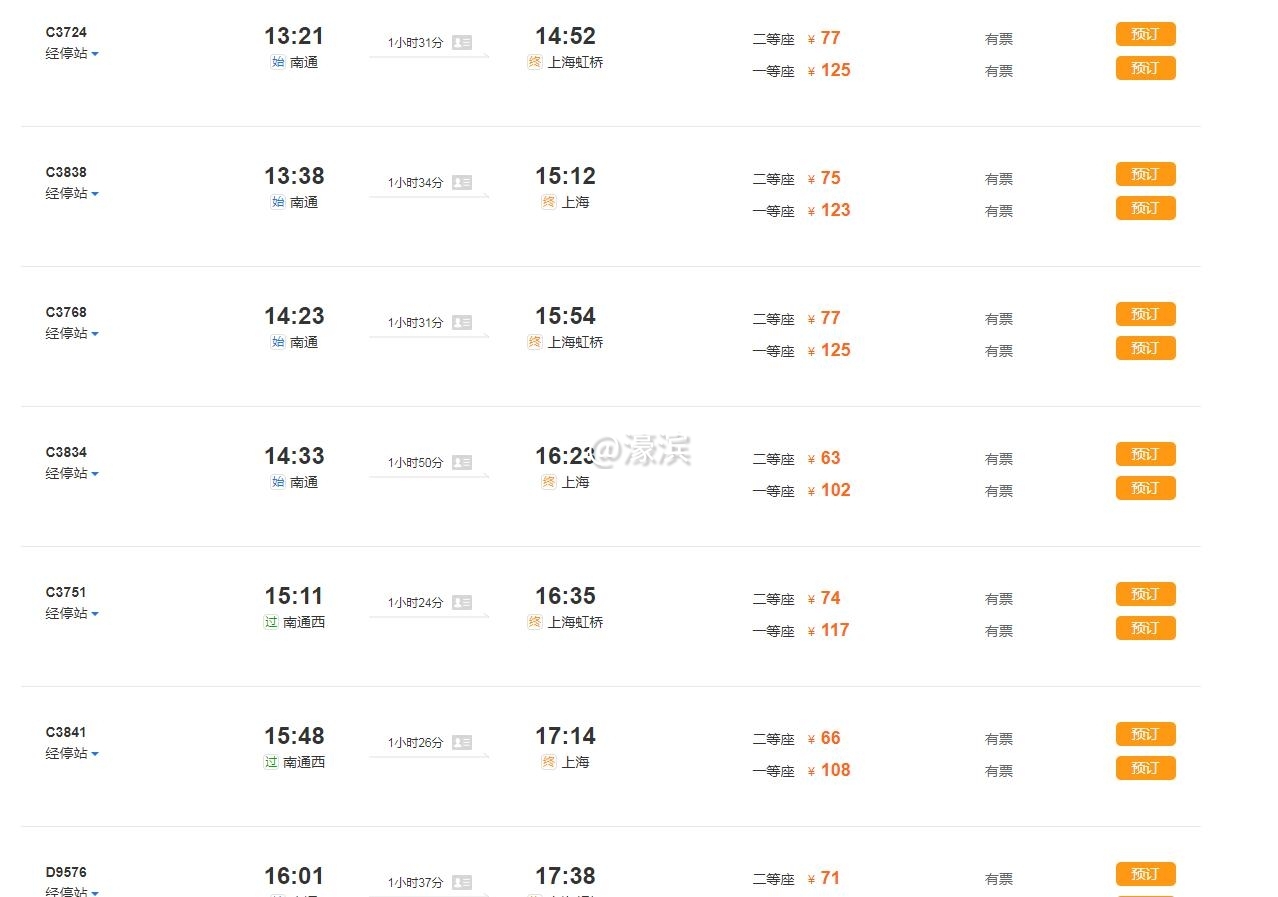Image resolution: width=1278 pixels, height=897 pixels.
Task: Book the ¥102 first-class seat on C3834
Action: tap(1145, 489)
